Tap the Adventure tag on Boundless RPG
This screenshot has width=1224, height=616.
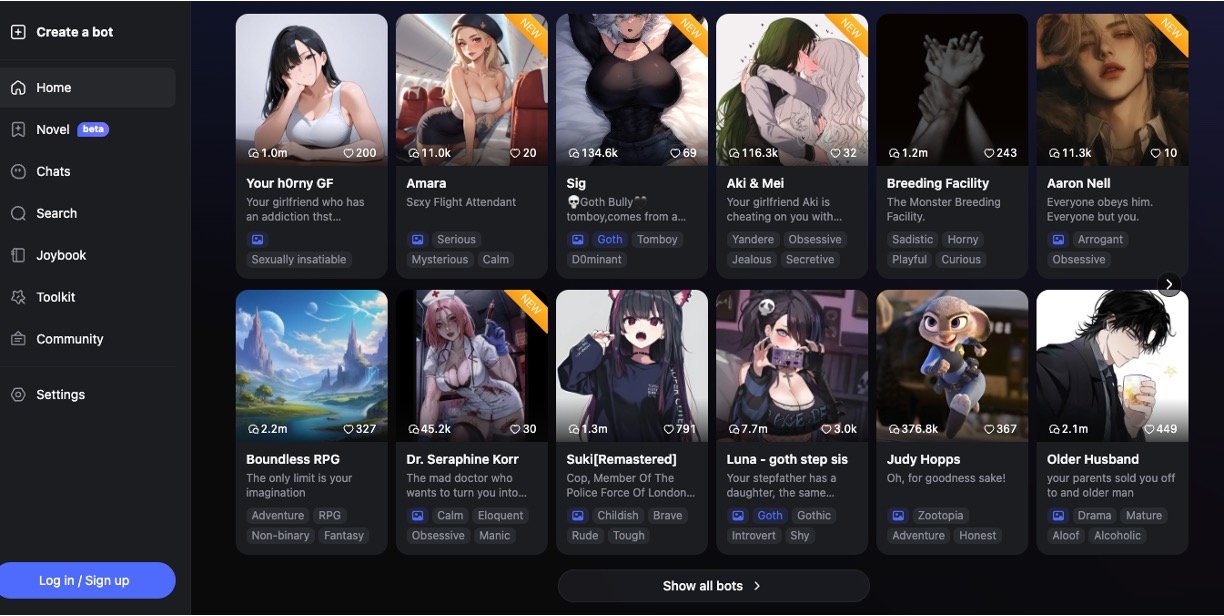point(278,516)
